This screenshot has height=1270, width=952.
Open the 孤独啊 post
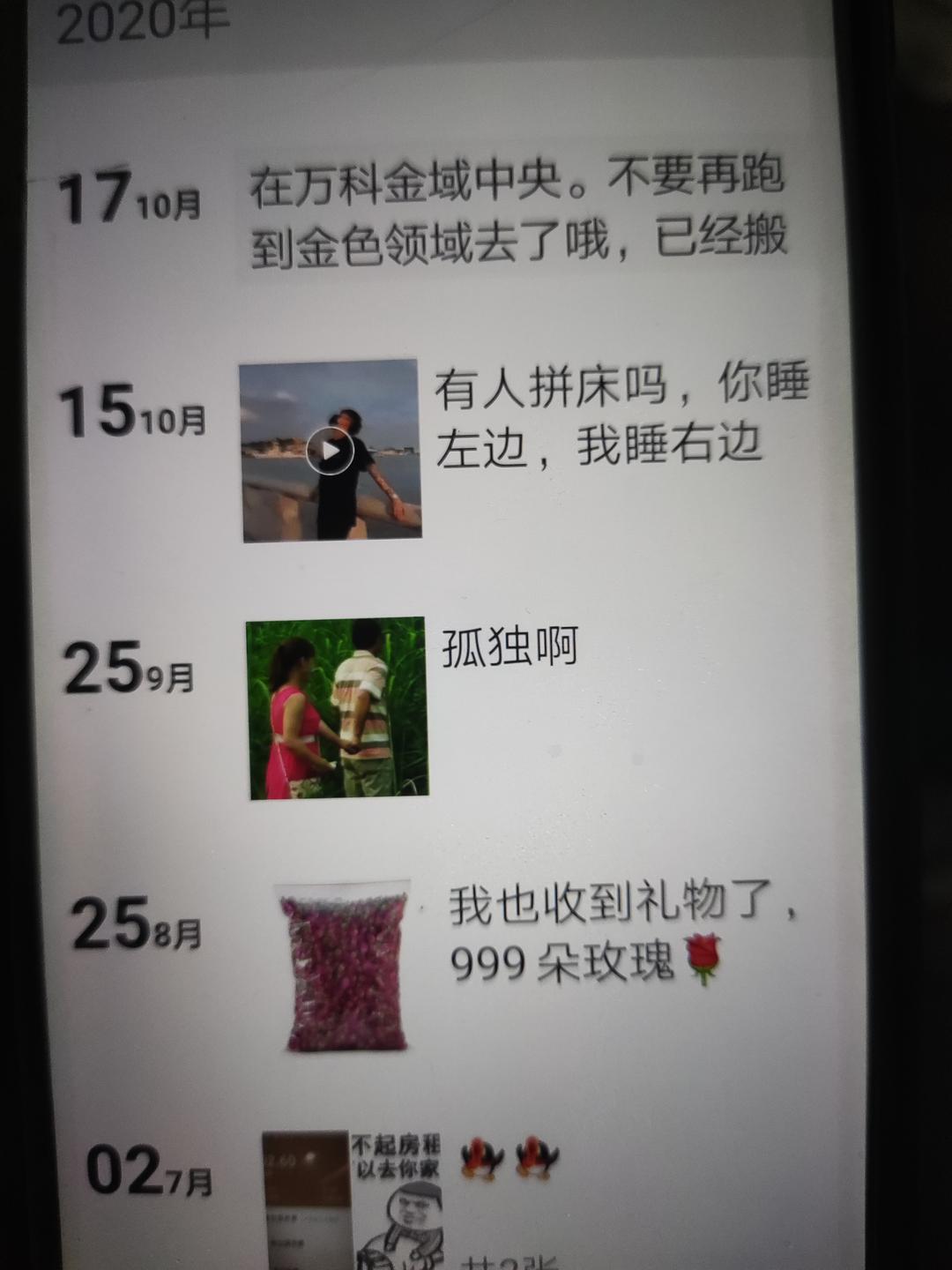click(x=509, y=650)
